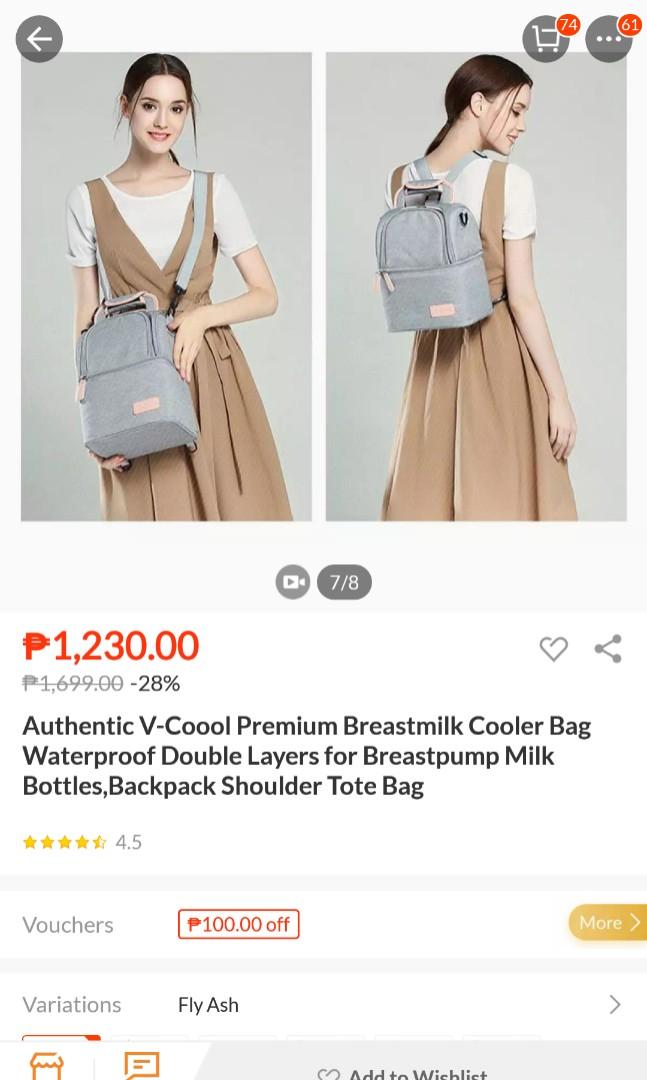Open the three-dot overflow menu

click(608, 39)
